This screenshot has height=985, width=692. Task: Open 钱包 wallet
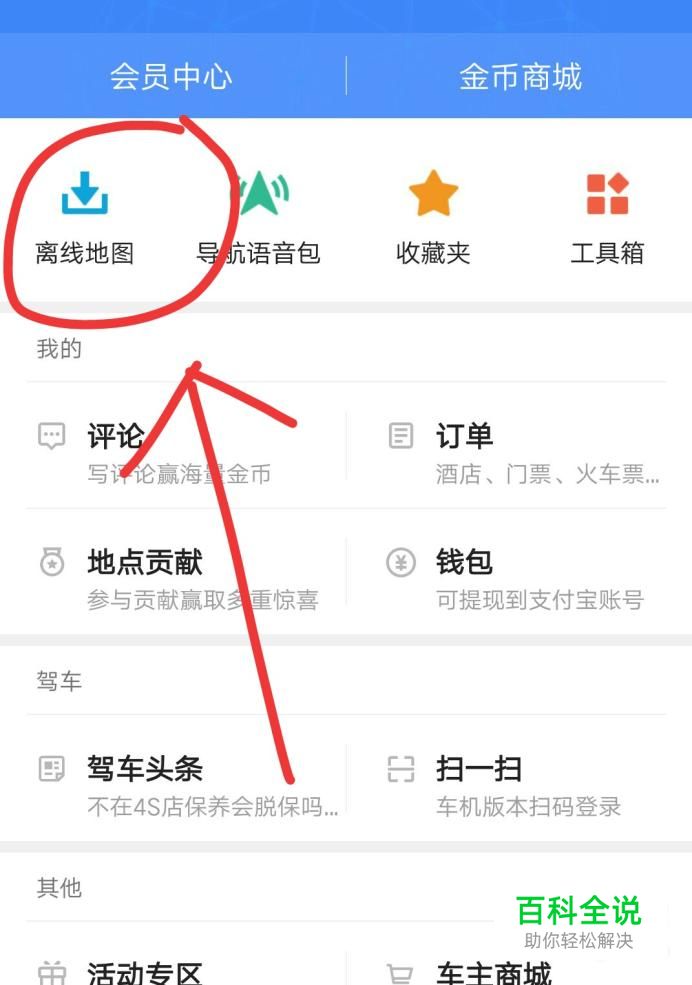click(x=520, y=578)
